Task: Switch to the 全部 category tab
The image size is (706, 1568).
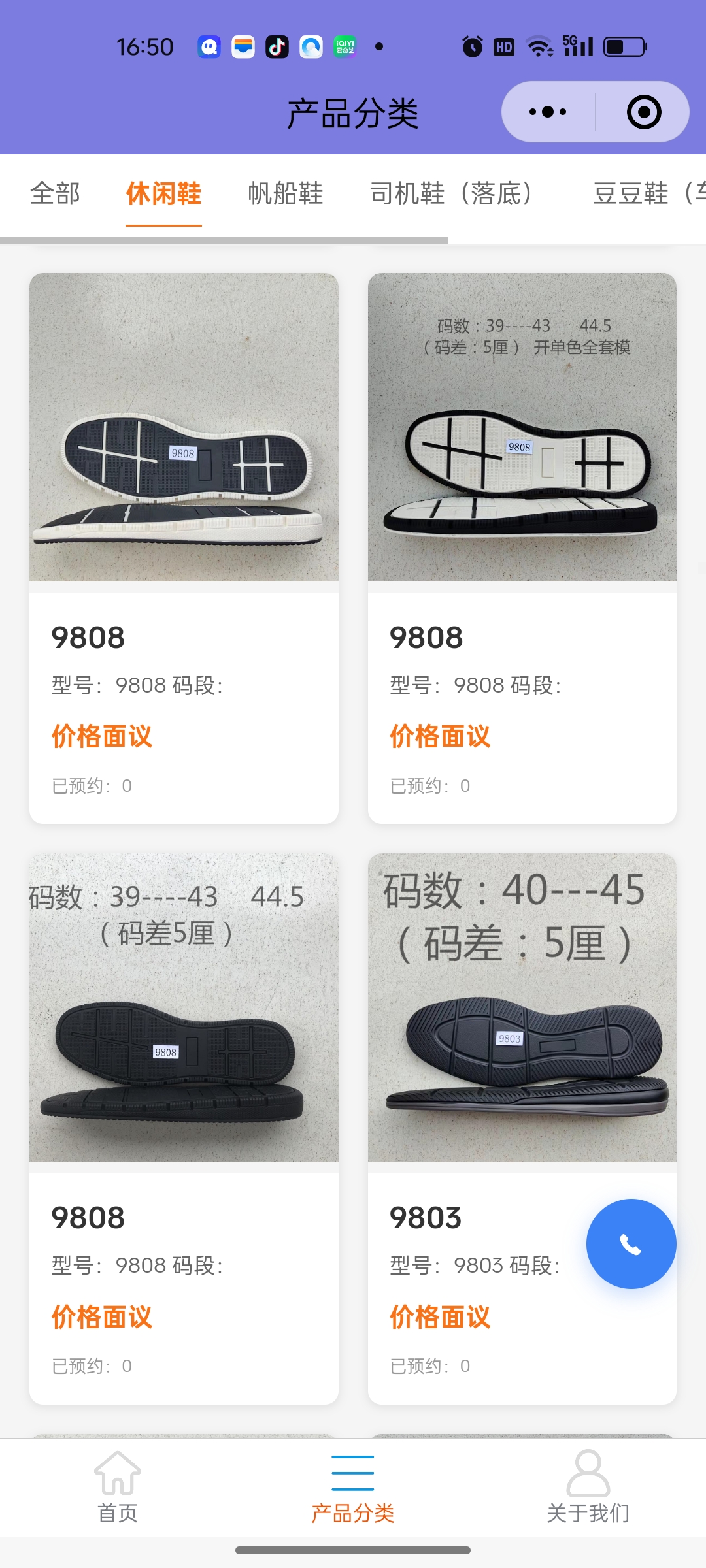Action: [55, 193]
